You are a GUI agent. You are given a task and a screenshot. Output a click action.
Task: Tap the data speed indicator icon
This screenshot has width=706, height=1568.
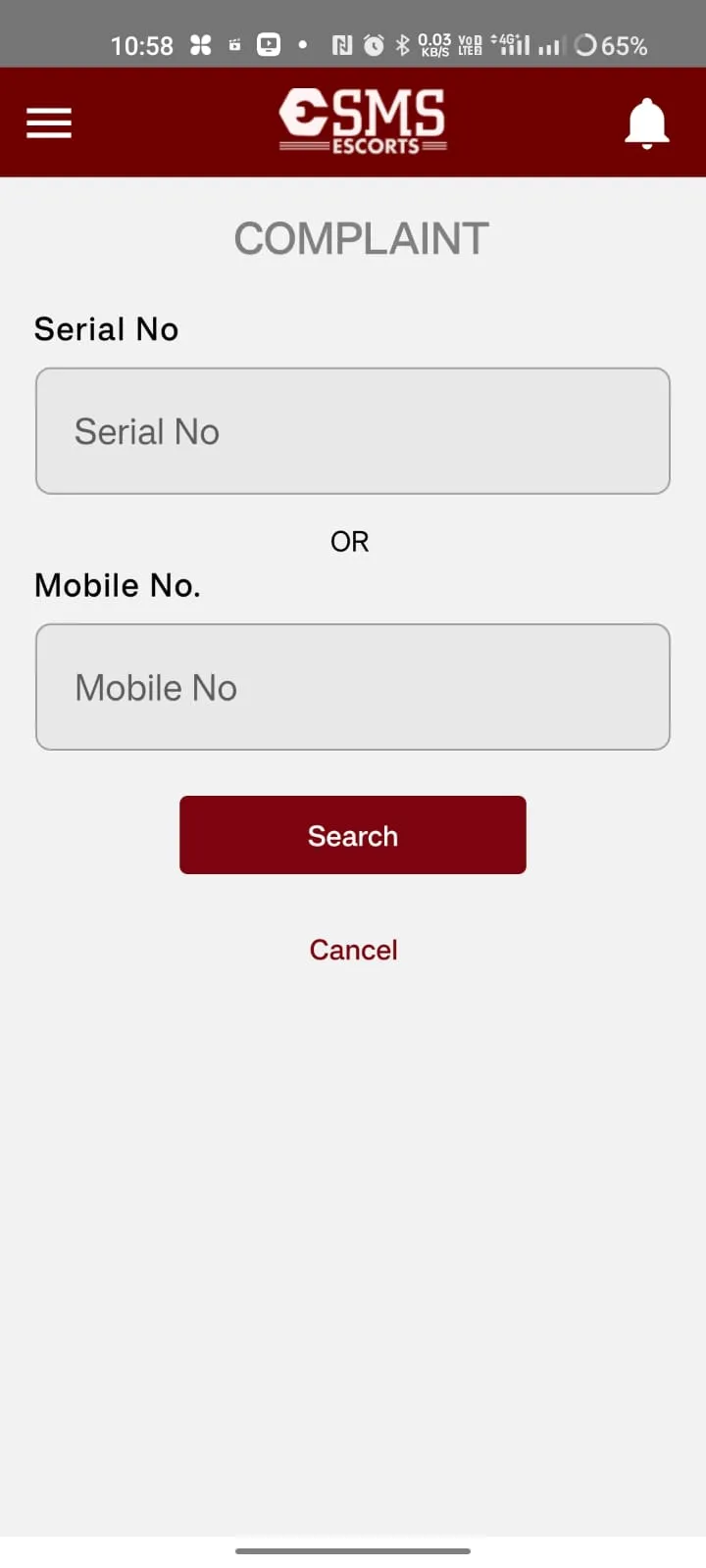(x=434, y=45)
